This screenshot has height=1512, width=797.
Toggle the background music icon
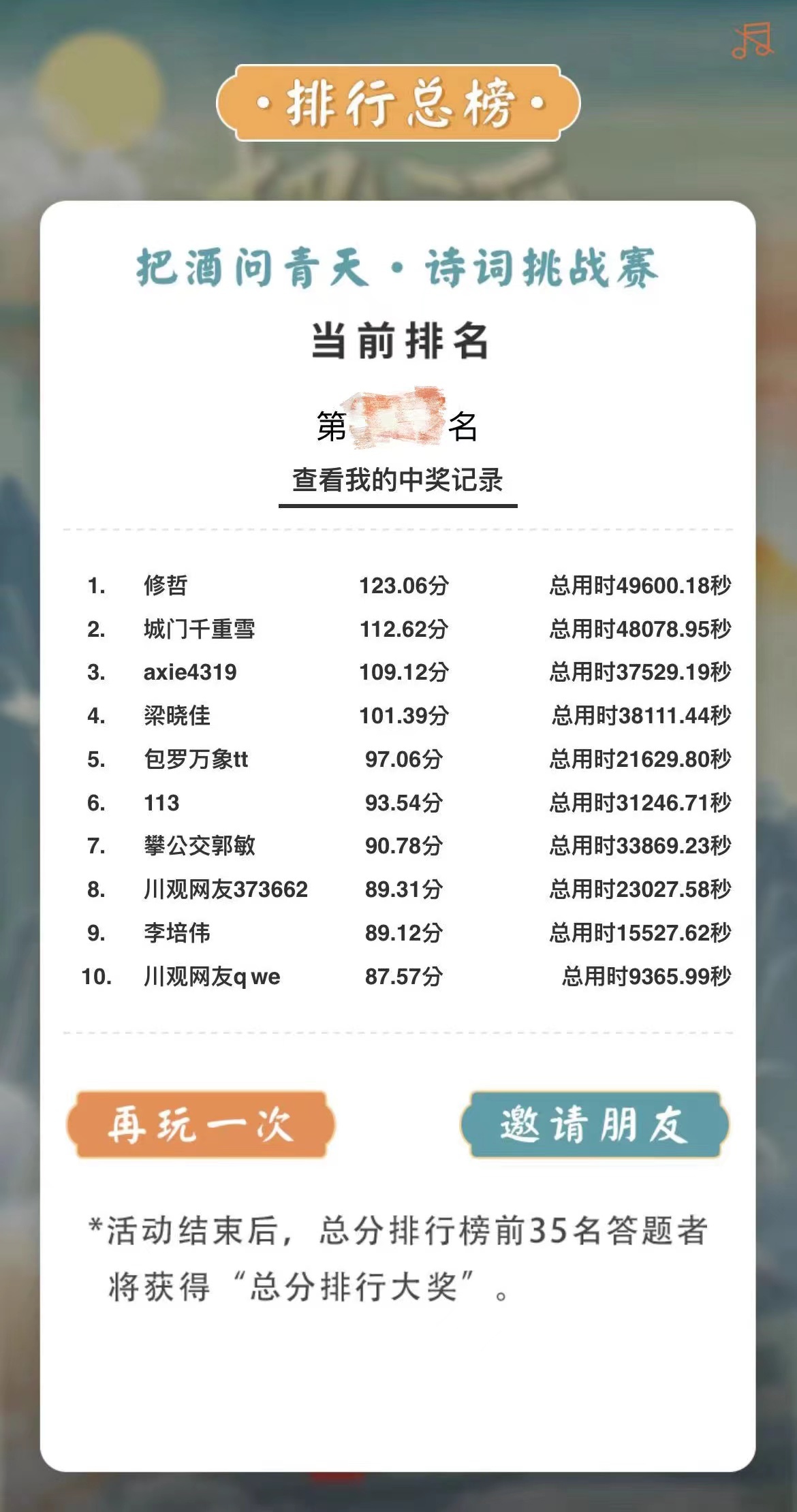pos(753,42)
